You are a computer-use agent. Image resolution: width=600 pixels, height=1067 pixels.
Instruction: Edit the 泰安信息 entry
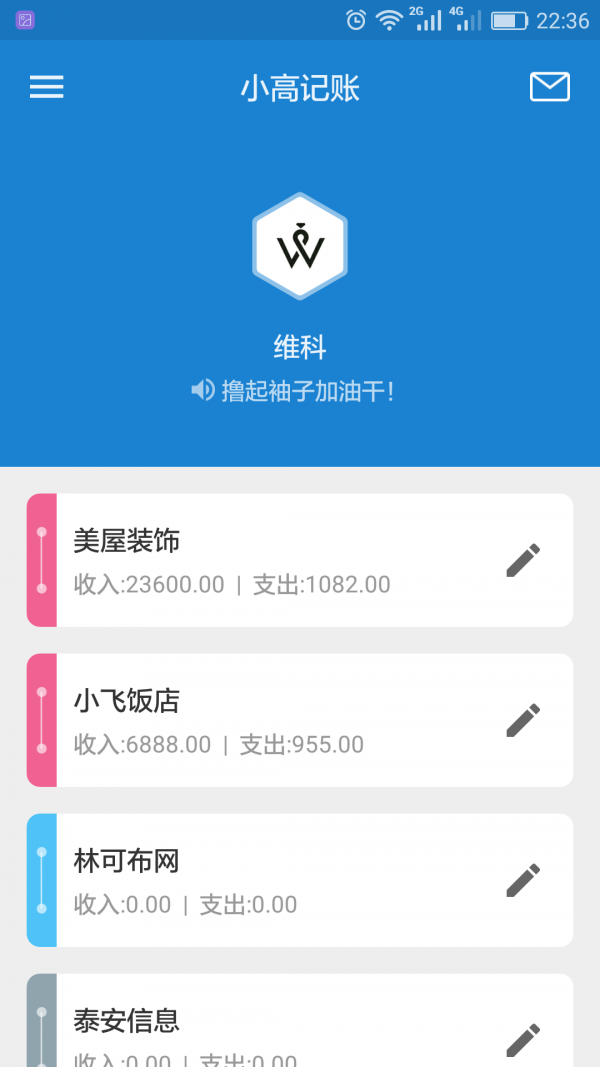[x=522, y=1038]
